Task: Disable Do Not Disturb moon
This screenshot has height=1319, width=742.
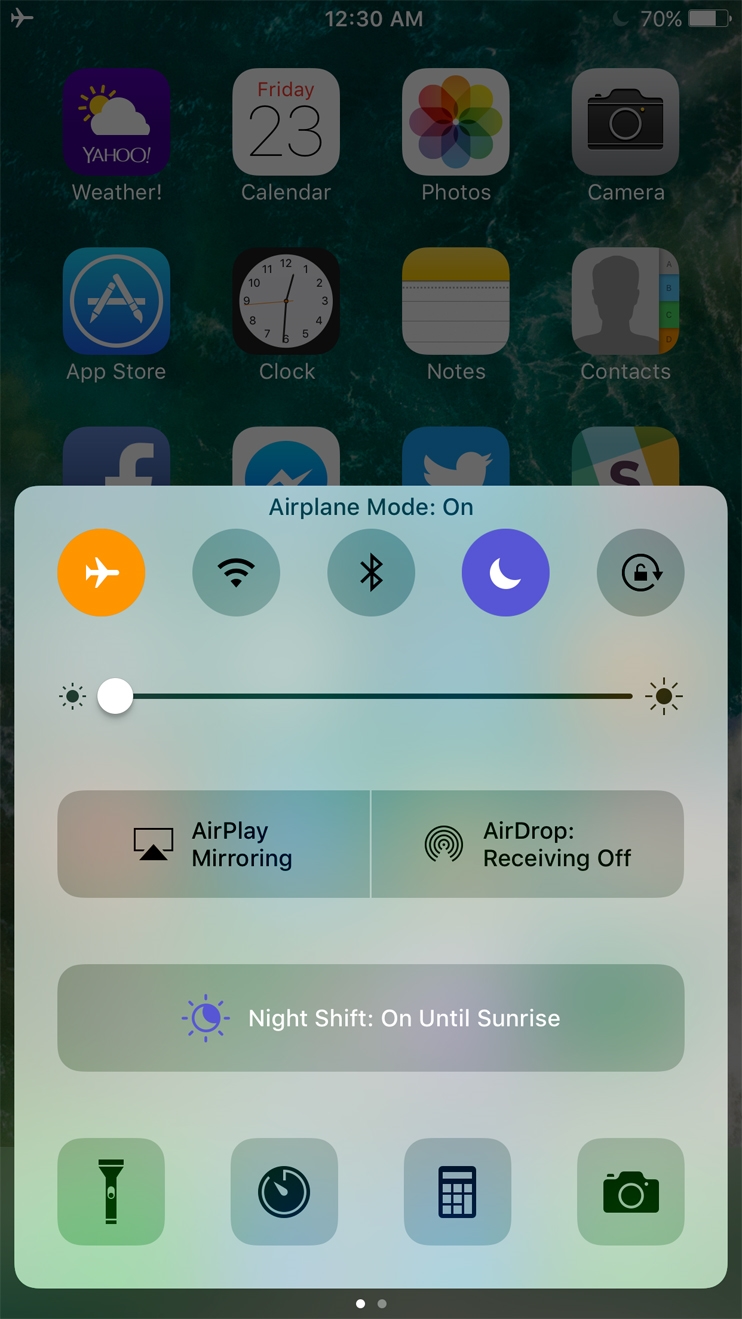Action: pos(505,573)
